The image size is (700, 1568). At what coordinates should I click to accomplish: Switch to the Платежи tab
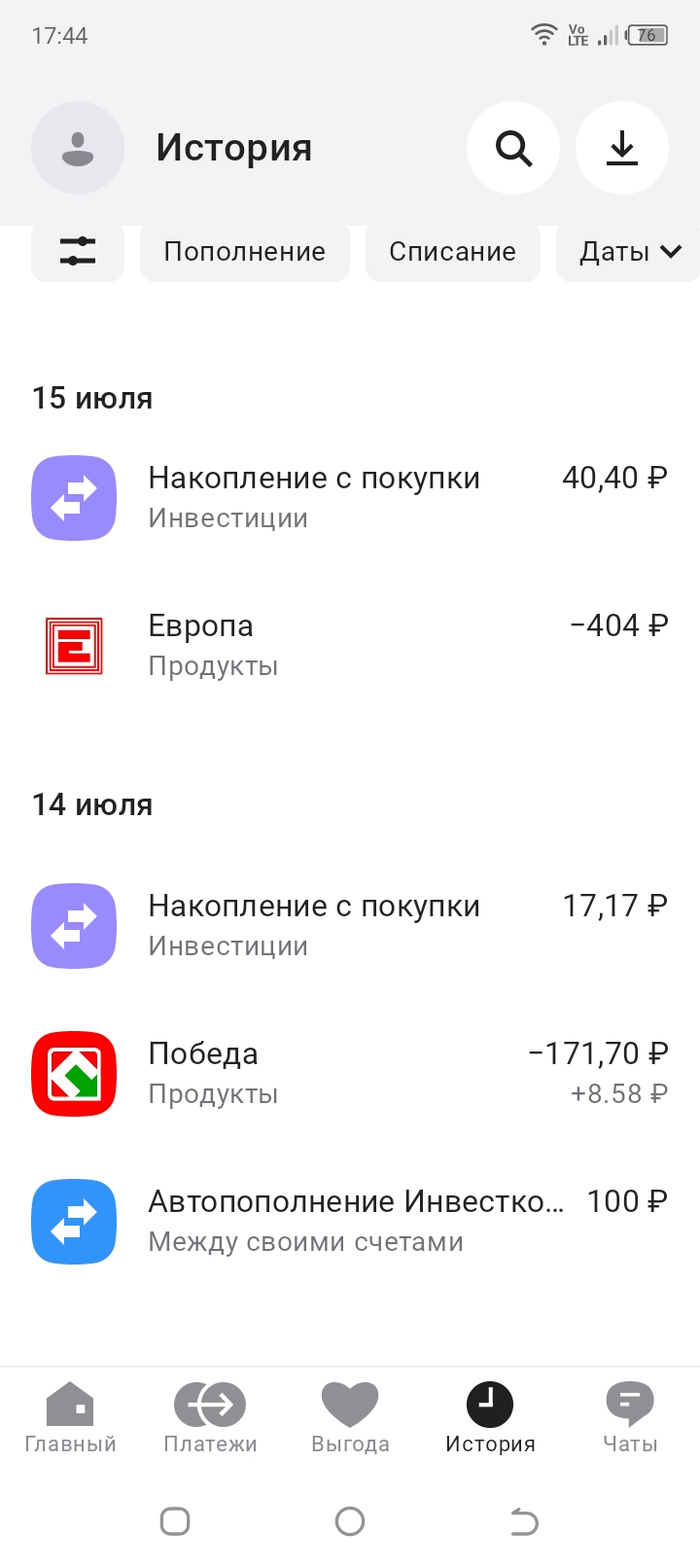pyautogui.click(x=210, y=1418)
